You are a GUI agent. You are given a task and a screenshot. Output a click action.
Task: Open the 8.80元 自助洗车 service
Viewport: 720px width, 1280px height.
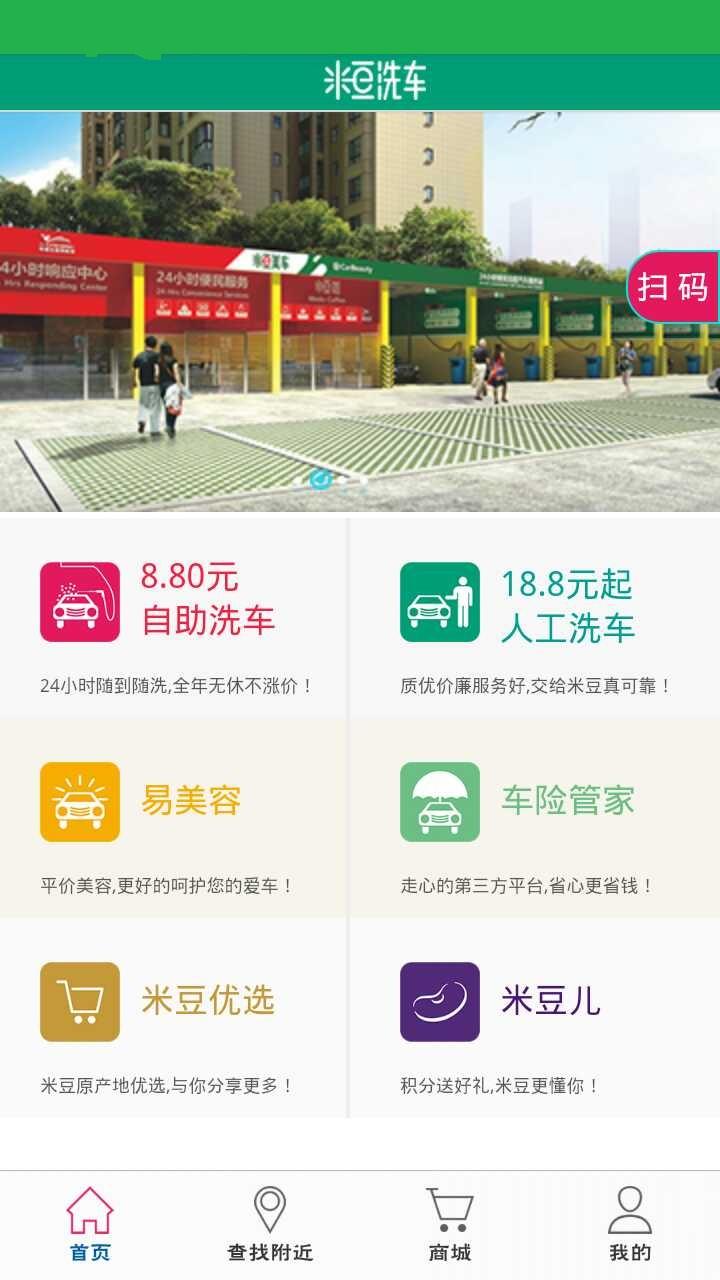pos(174,615)
